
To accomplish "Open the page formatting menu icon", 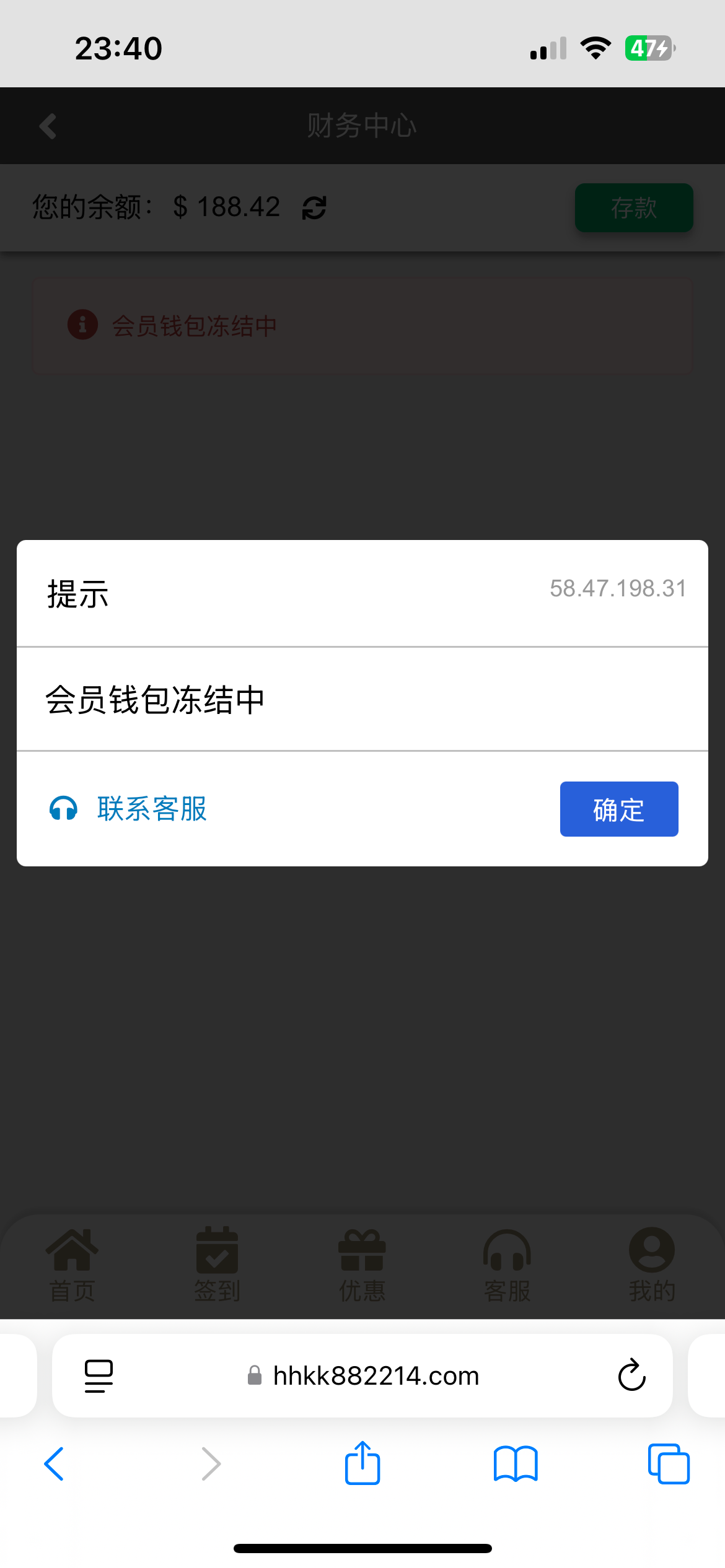I will pyautogui.click(x=98, y=1375).
